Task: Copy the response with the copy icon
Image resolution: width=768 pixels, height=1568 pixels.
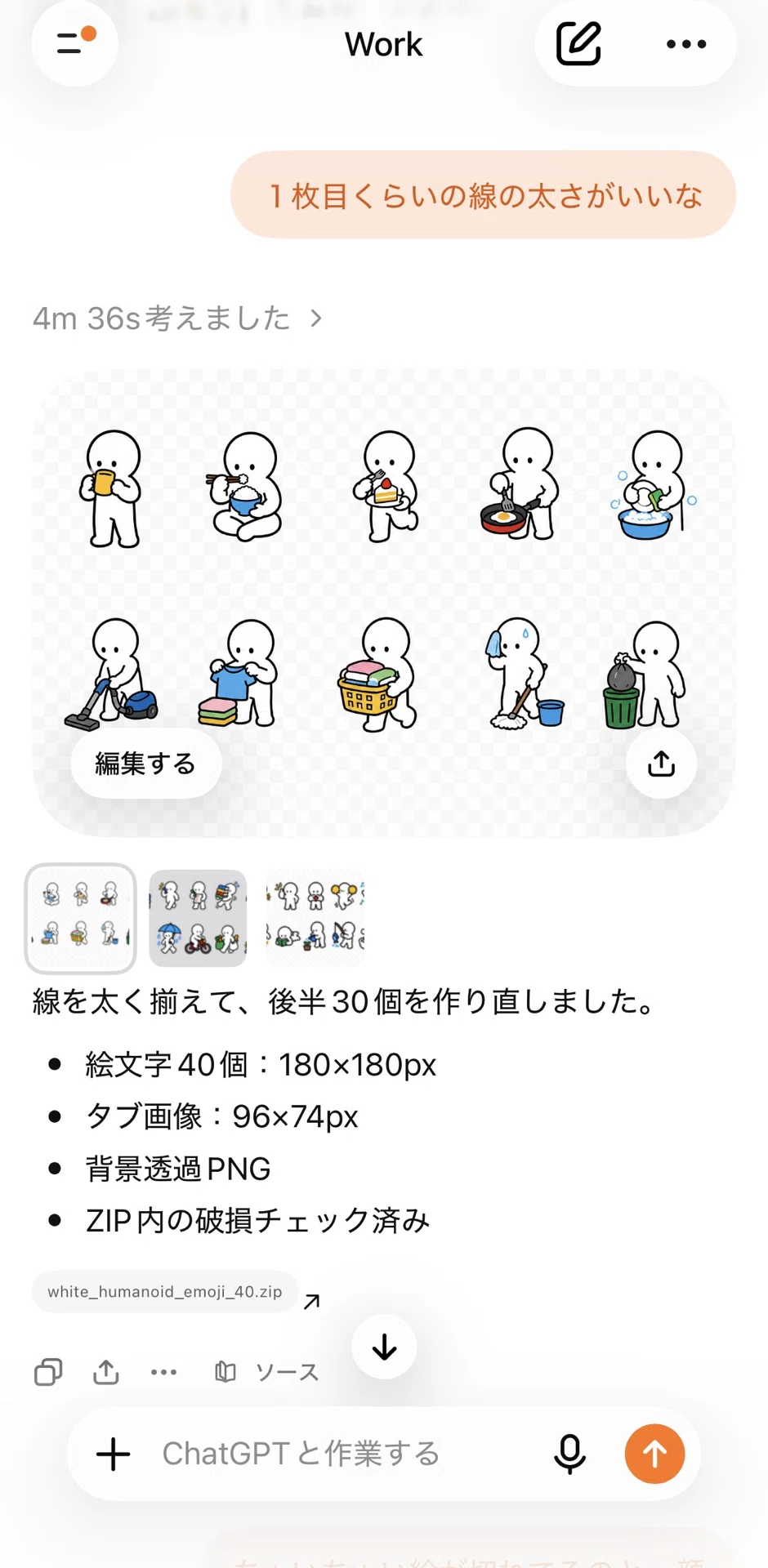Action: 48,1372
